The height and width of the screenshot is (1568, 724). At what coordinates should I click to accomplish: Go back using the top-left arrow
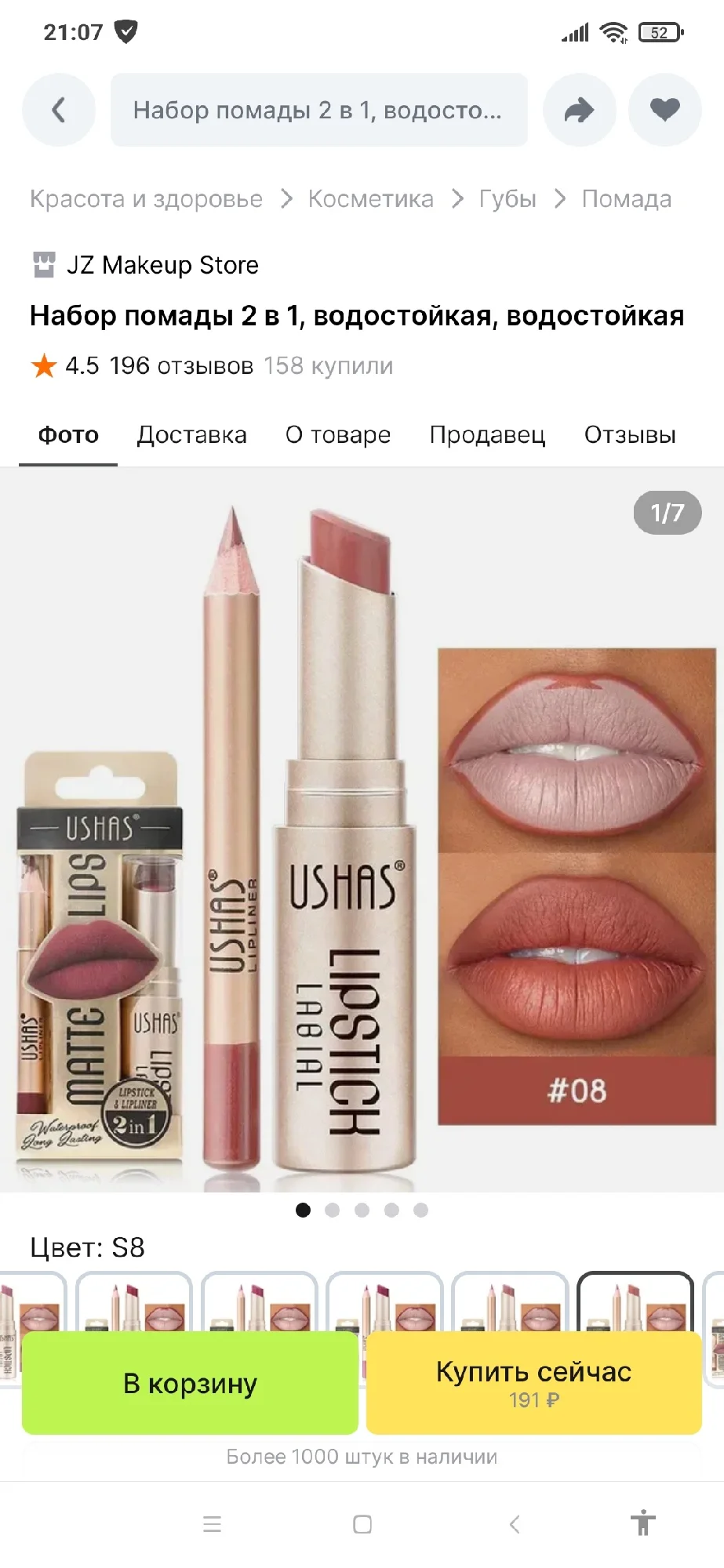[59, 110]
